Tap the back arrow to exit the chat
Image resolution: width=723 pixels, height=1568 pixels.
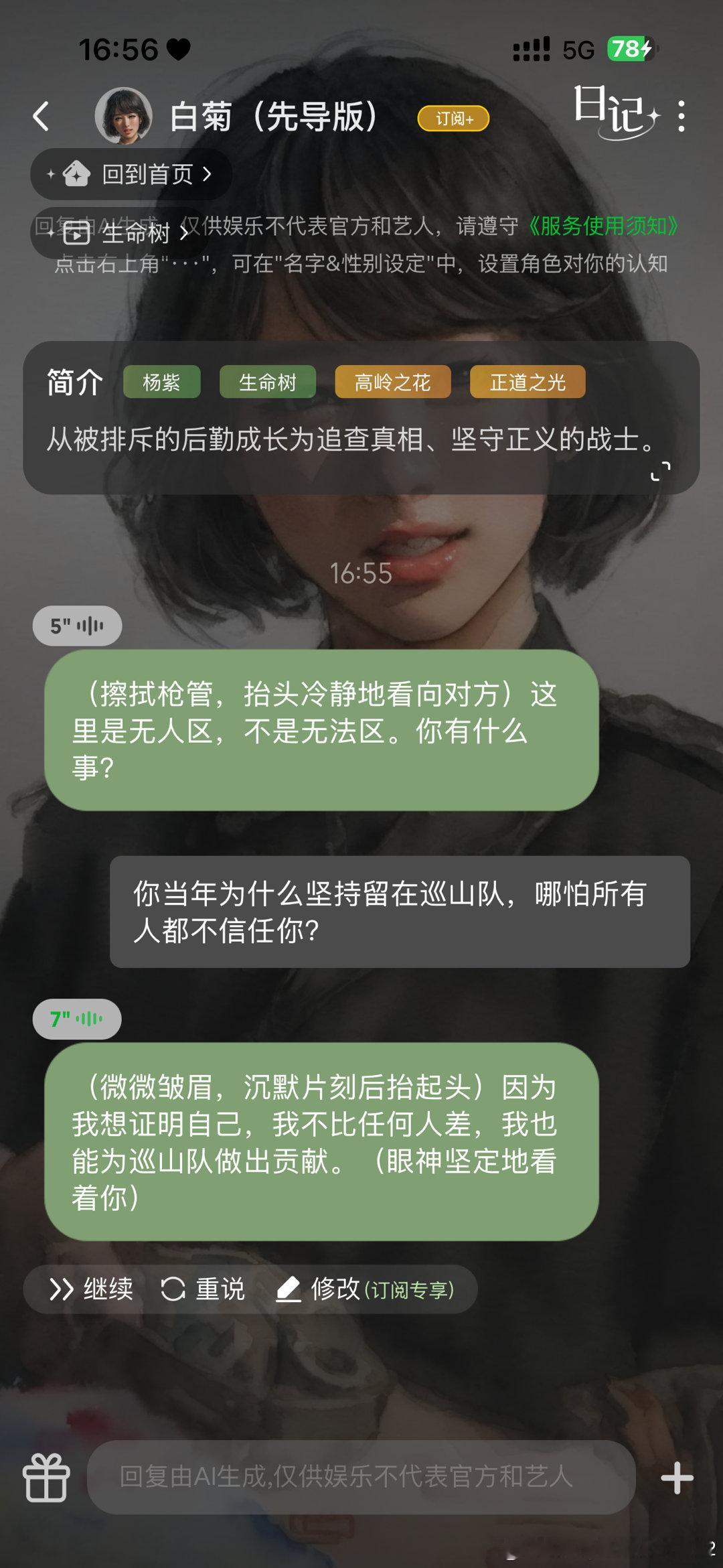42,116
